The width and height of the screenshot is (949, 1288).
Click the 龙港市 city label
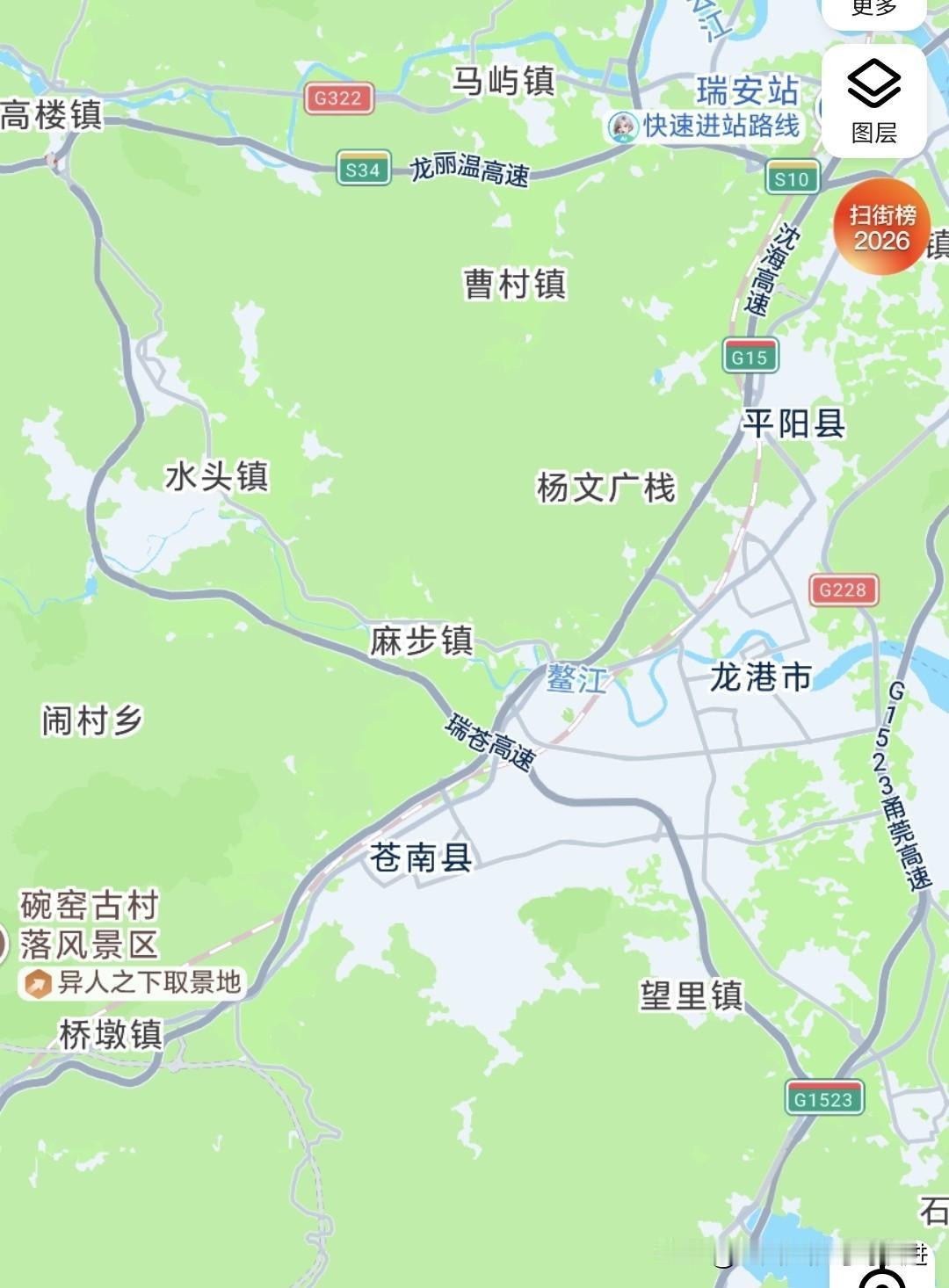759,677
